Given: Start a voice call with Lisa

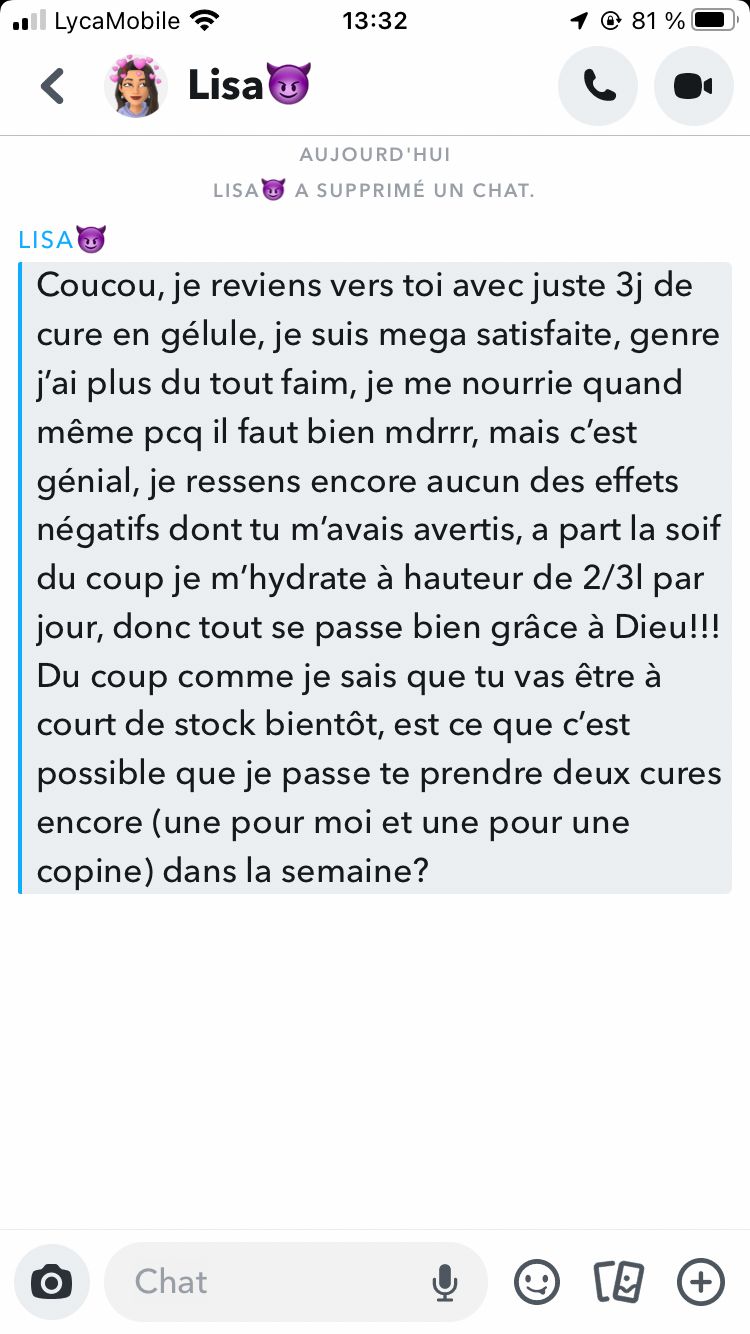Looking at the screenshot, I should point(598,86).
